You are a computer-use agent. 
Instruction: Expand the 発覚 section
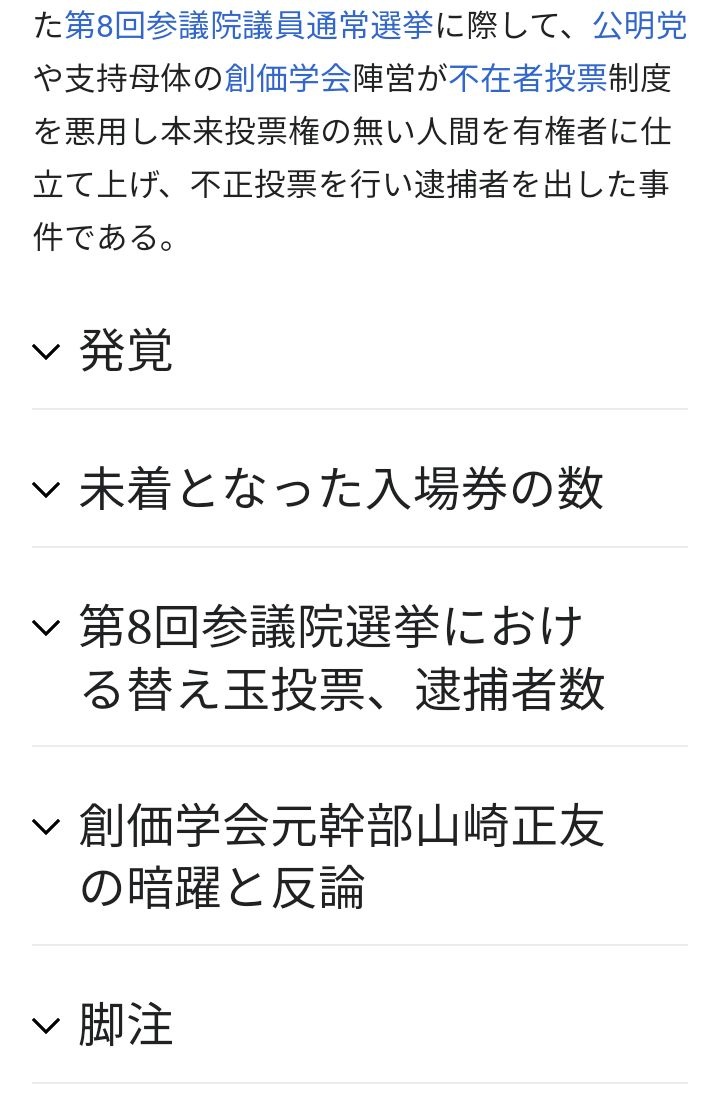point(126,351)
